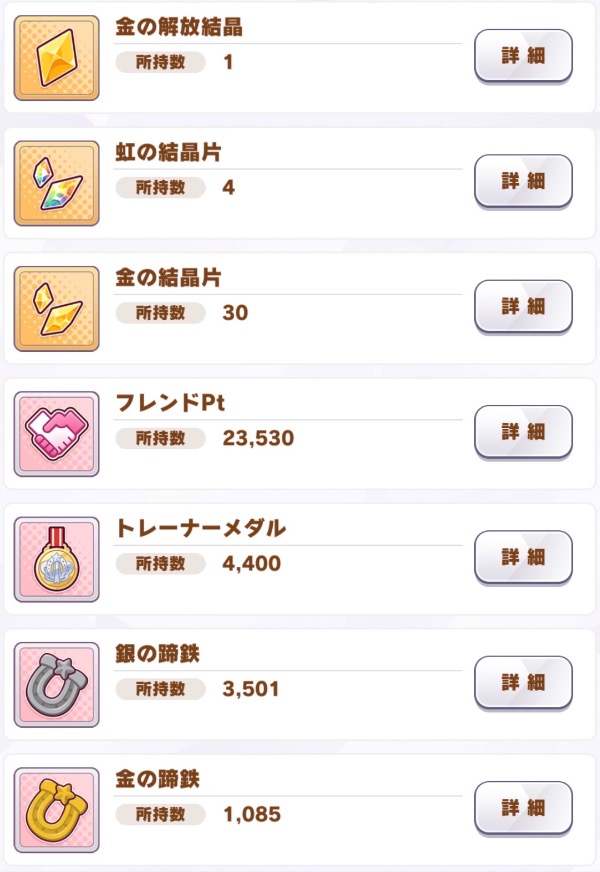Screen dimensions: 600x872
Task: Tap 詳細 button beside 金の結晶片
Action: pyautogui.click(x=523, y=306)
